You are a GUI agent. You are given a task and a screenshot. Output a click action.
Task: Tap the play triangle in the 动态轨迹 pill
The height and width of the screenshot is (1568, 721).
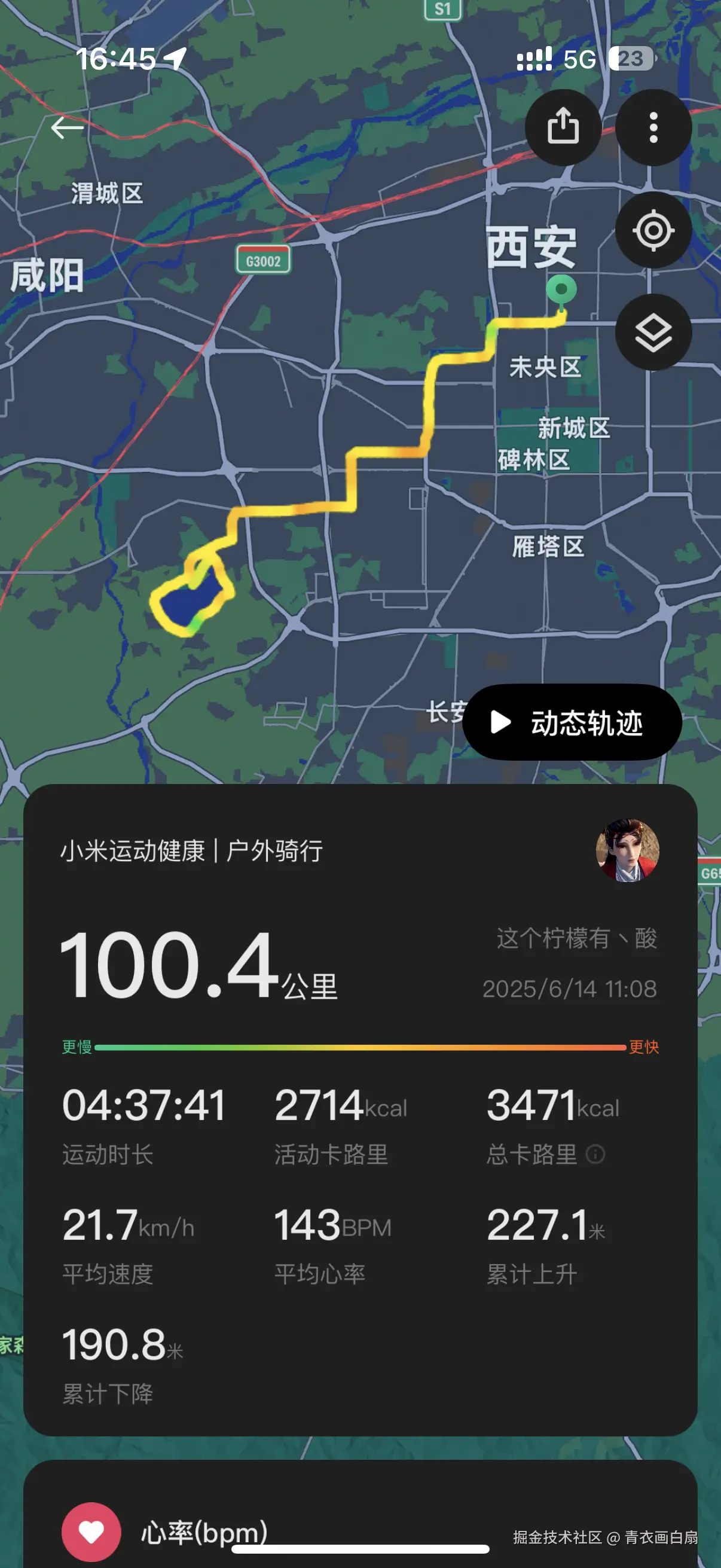(x=501, y=721)
